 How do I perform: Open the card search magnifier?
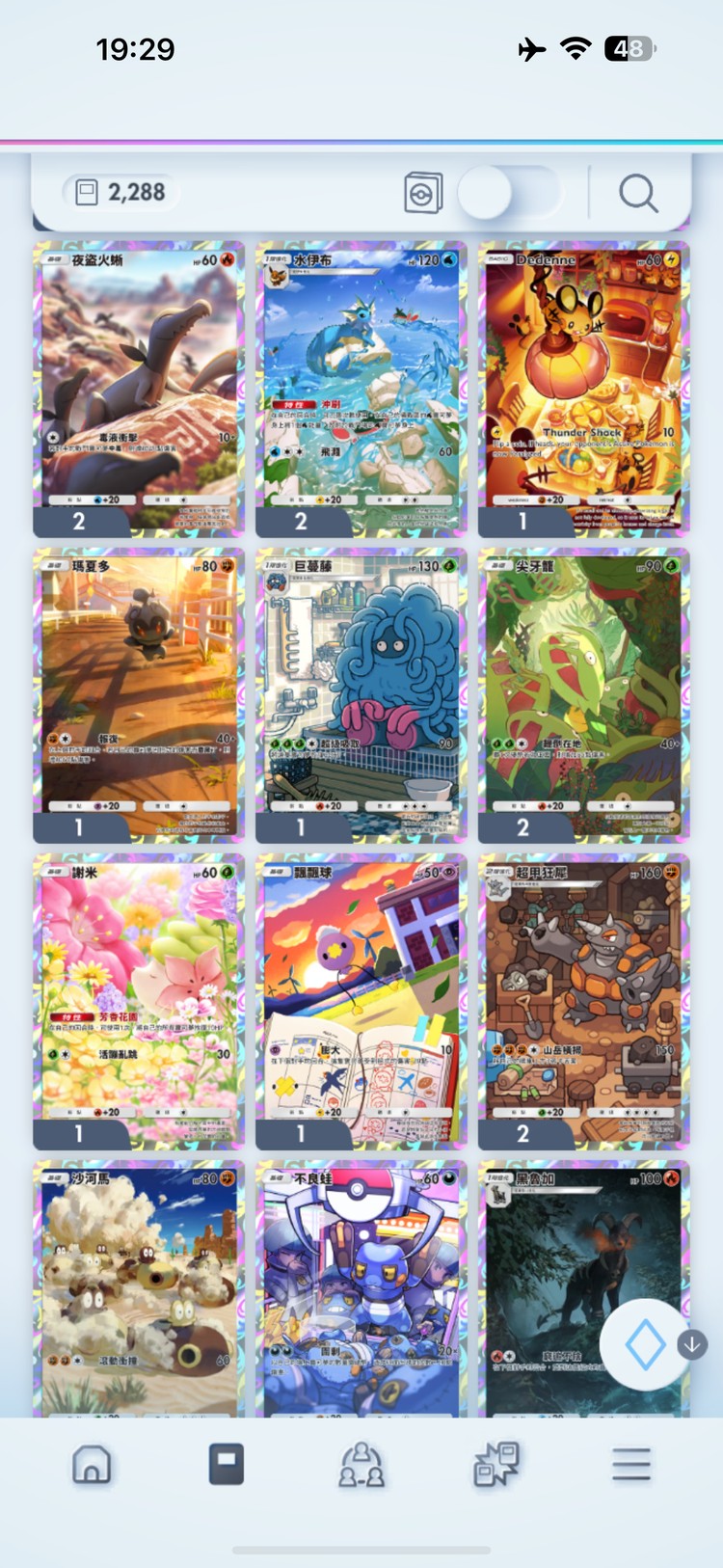(637, 194)
